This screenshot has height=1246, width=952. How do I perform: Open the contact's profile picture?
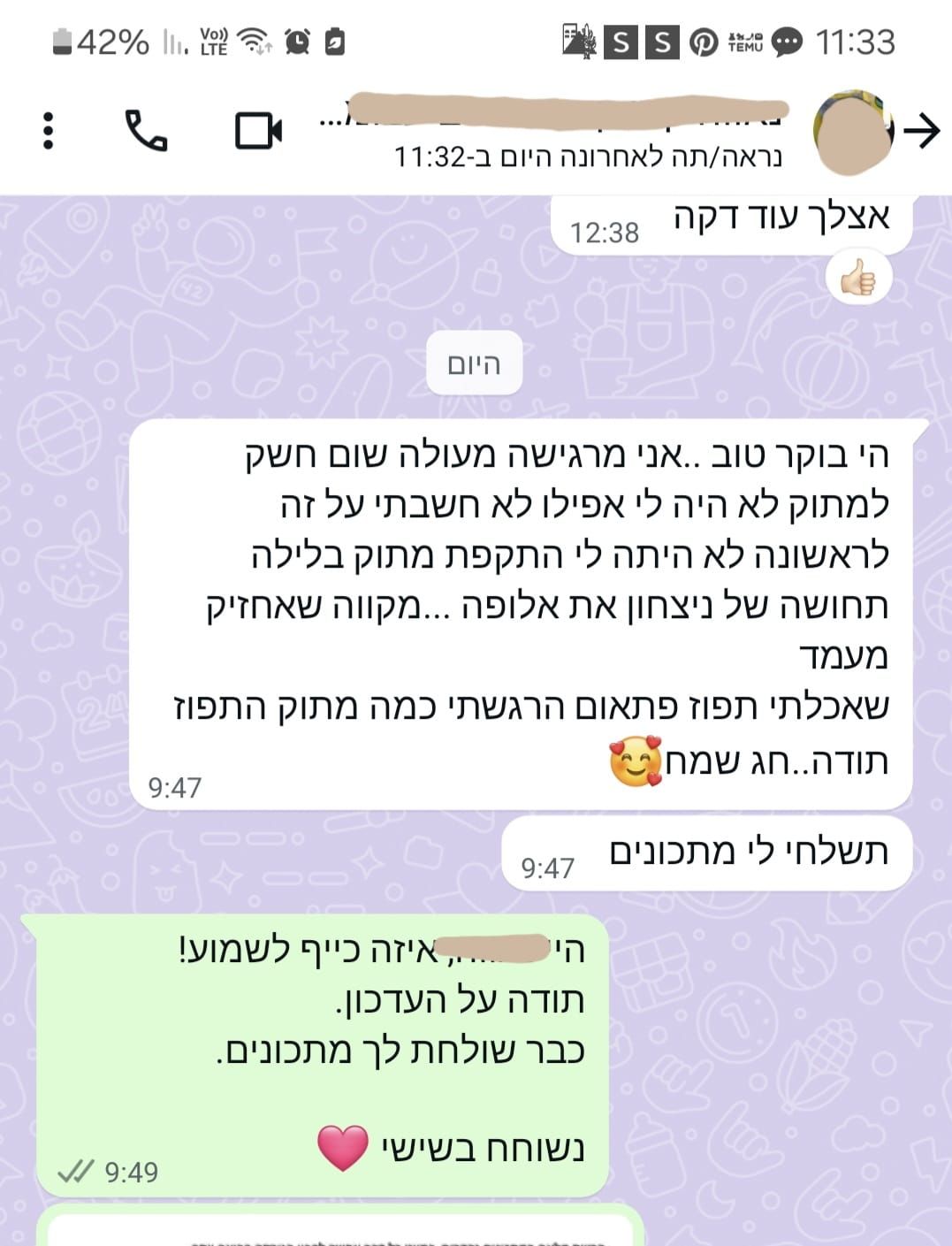click(x=851, y=132)
